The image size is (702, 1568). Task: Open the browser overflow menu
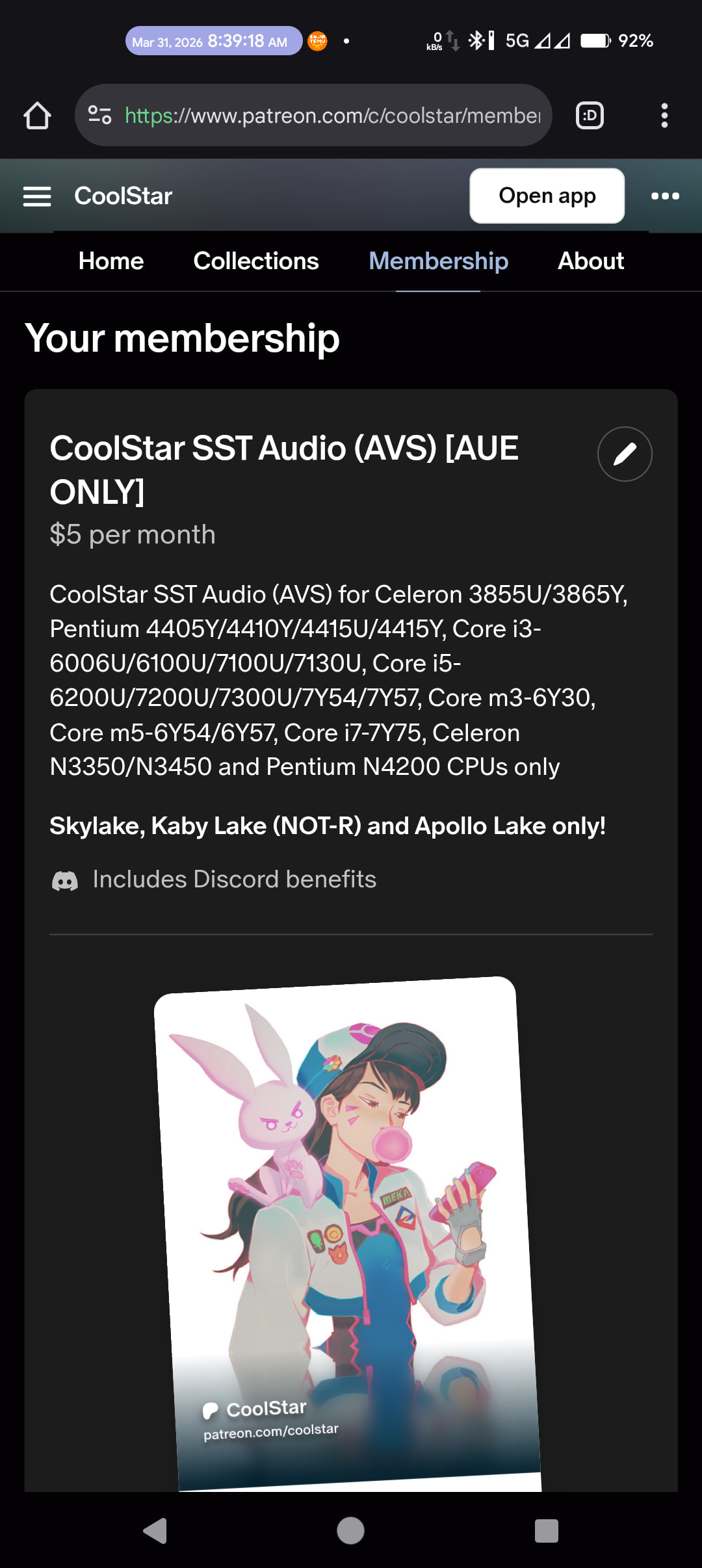[664, 116]
